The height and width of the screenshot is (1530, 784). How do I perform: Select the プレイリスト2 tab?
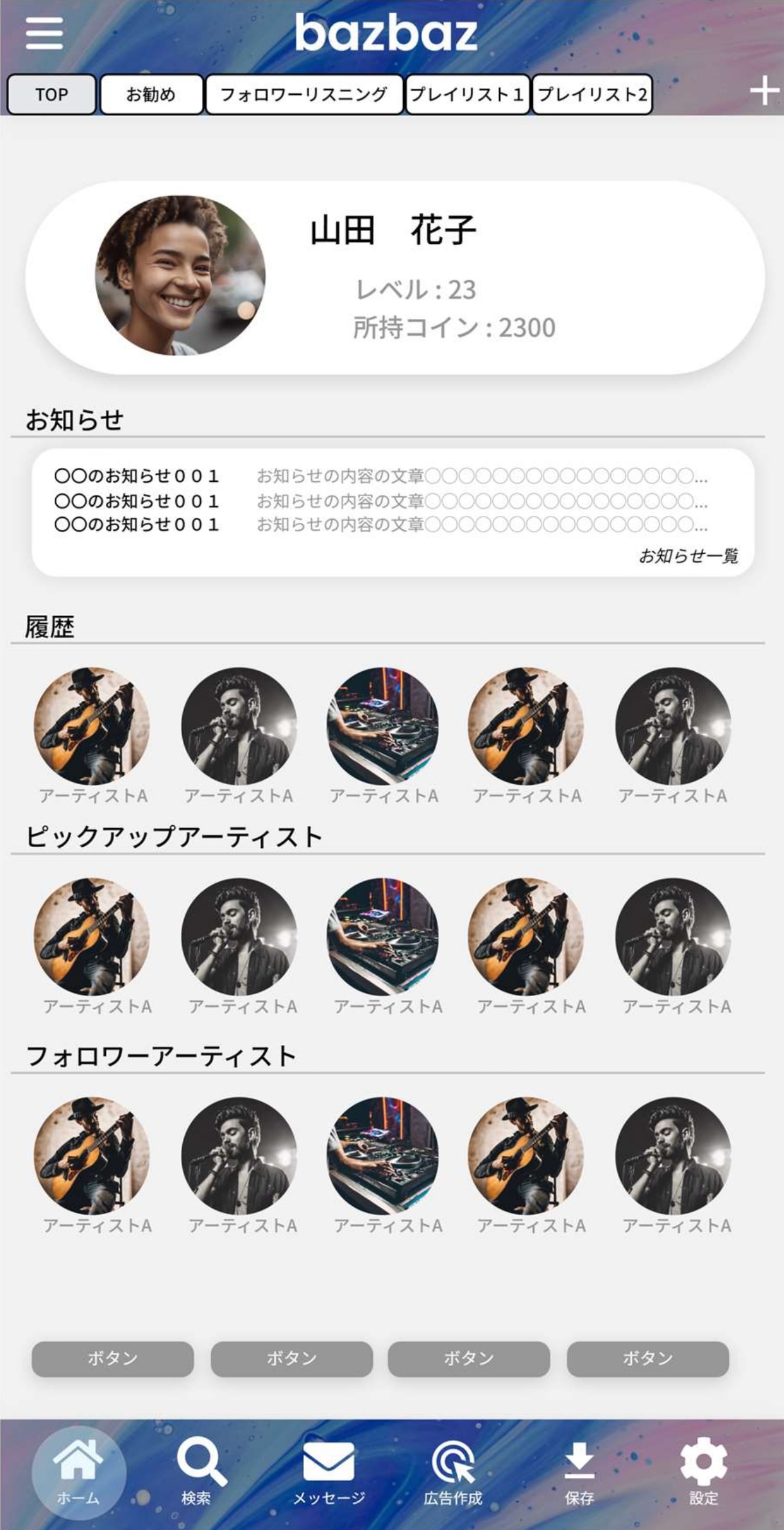tap(592, 94)
